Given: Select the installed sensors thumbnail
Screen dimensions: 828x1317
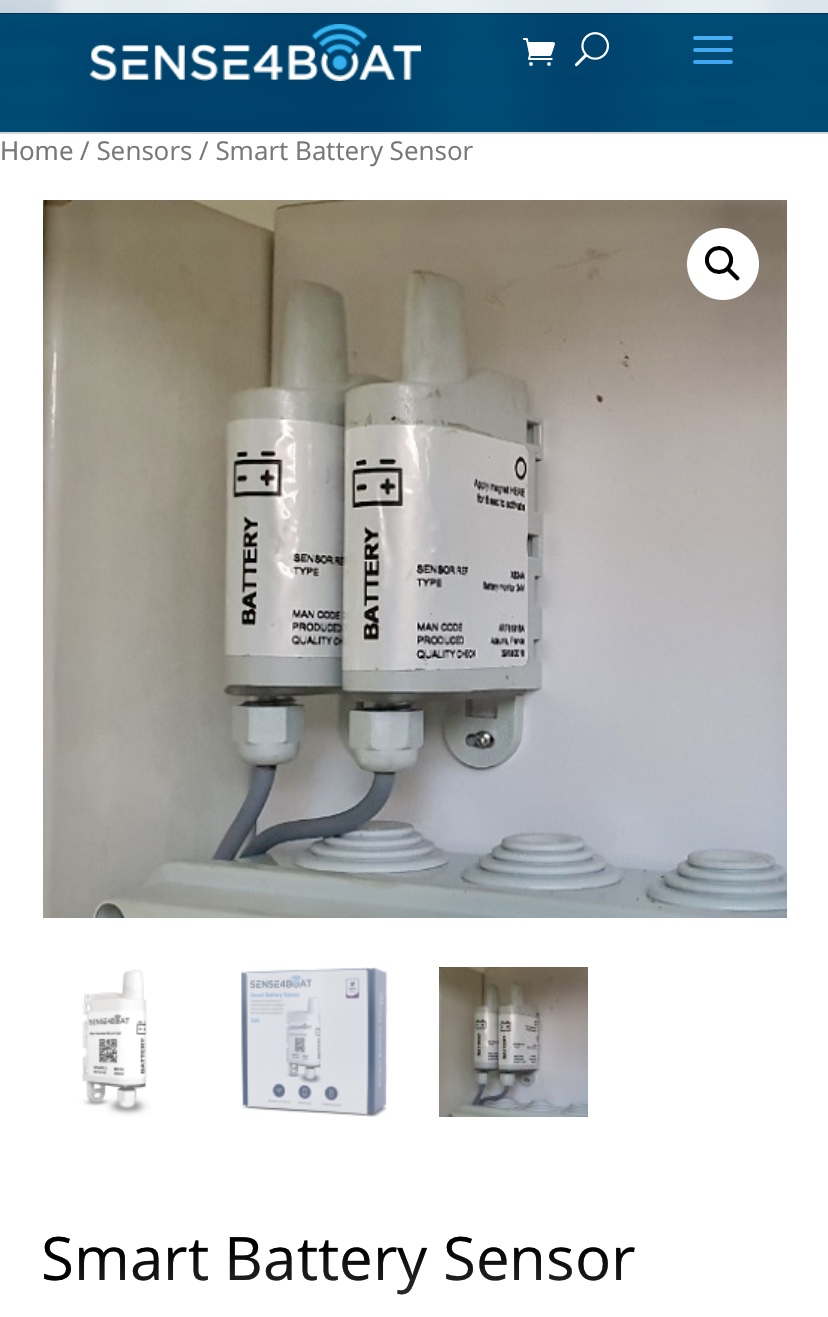Looking at the screenshot, I should (x=513, y=1041).
